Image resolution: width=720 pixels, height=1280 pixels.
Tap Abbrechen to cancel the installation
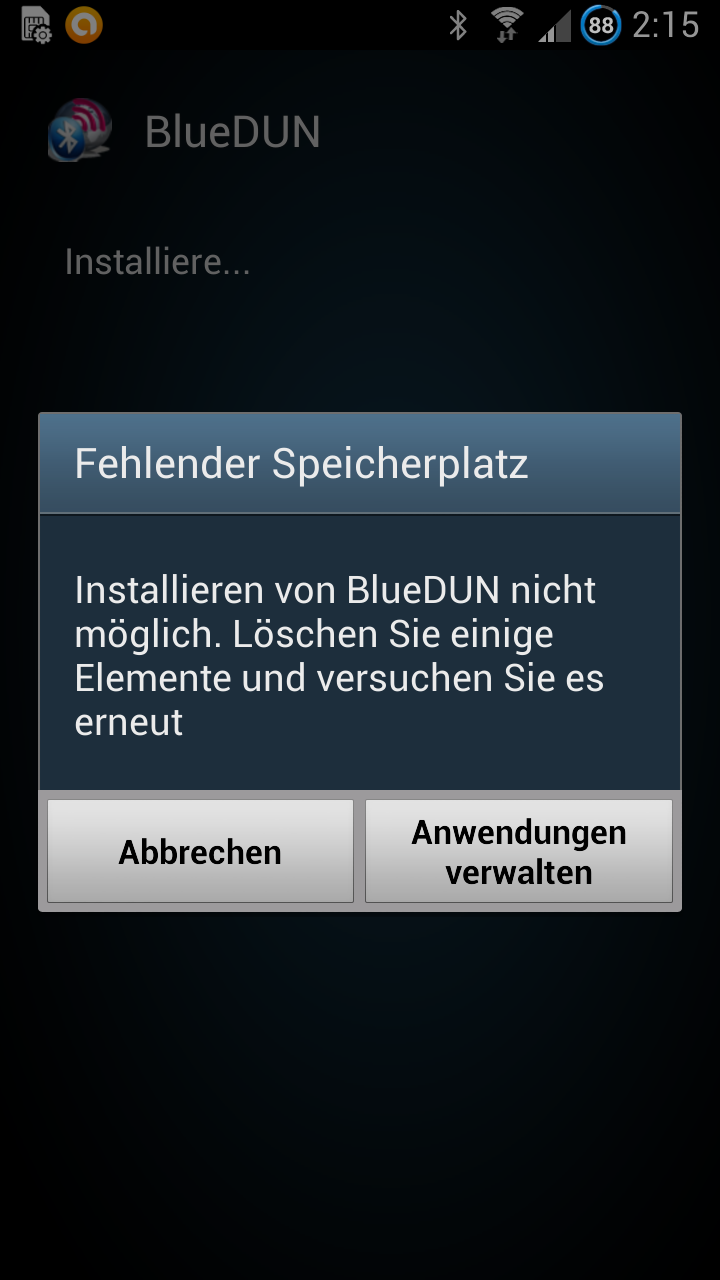(x=200, y=851)
